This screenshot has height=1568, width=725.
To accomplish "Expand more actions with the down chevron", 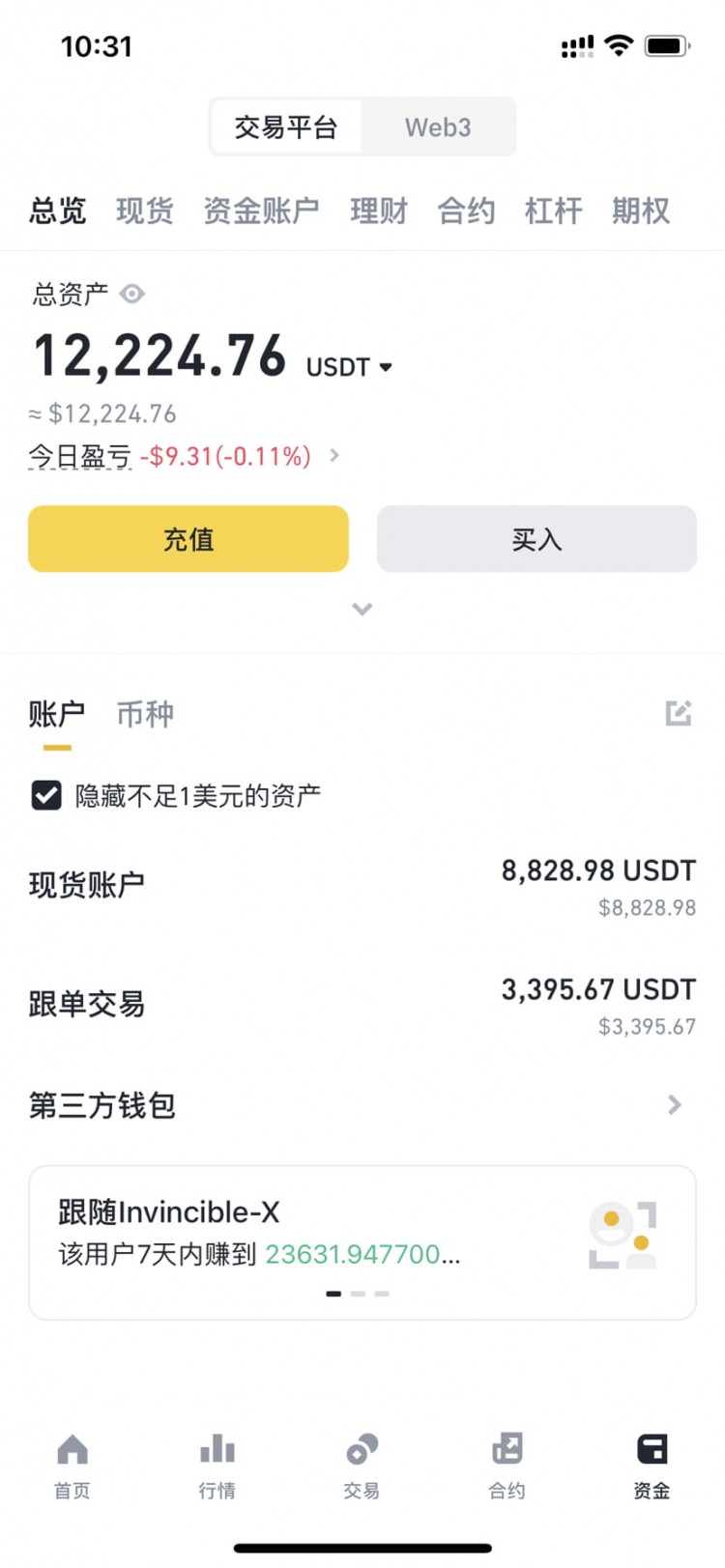I will tap(362, 609).
